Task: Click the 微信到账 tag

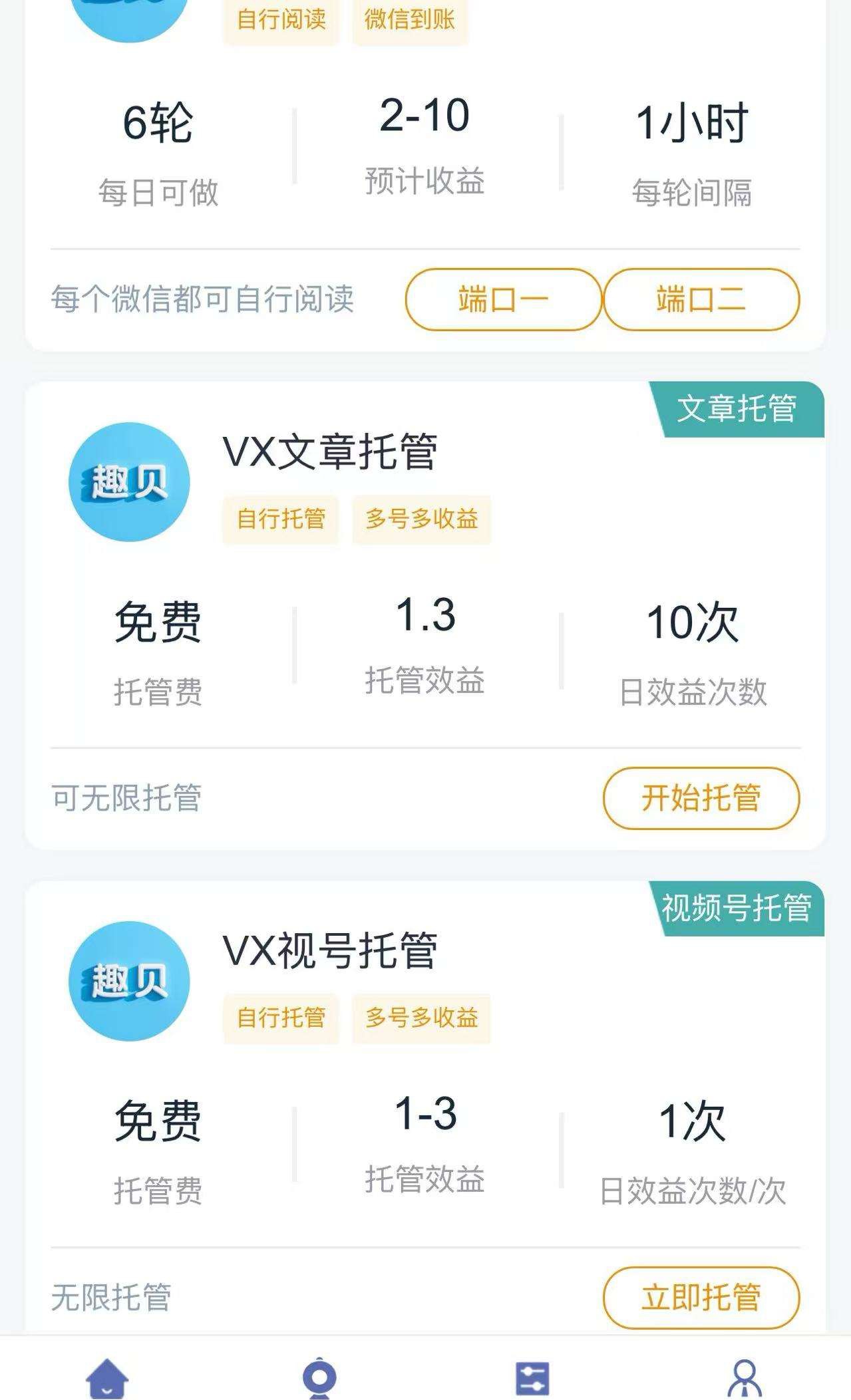Action: coord(409,21)
